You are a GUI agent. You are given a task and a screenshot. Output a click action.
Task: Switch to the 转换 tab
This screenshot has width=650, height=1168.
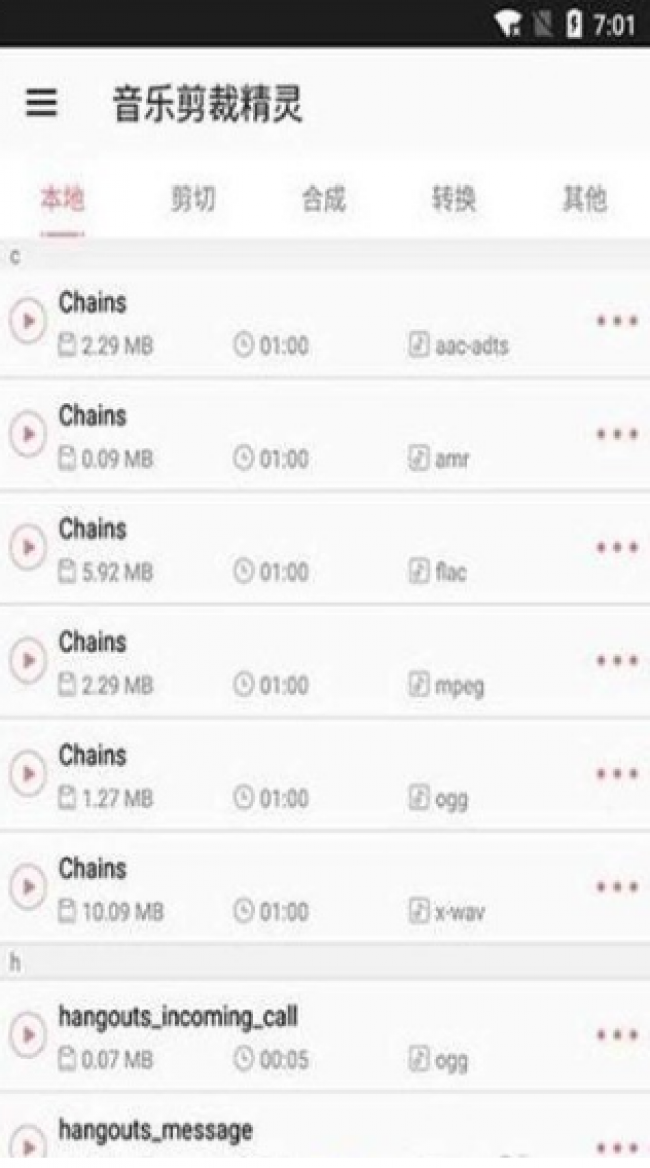pyautogui.click(x=453, y=199)
